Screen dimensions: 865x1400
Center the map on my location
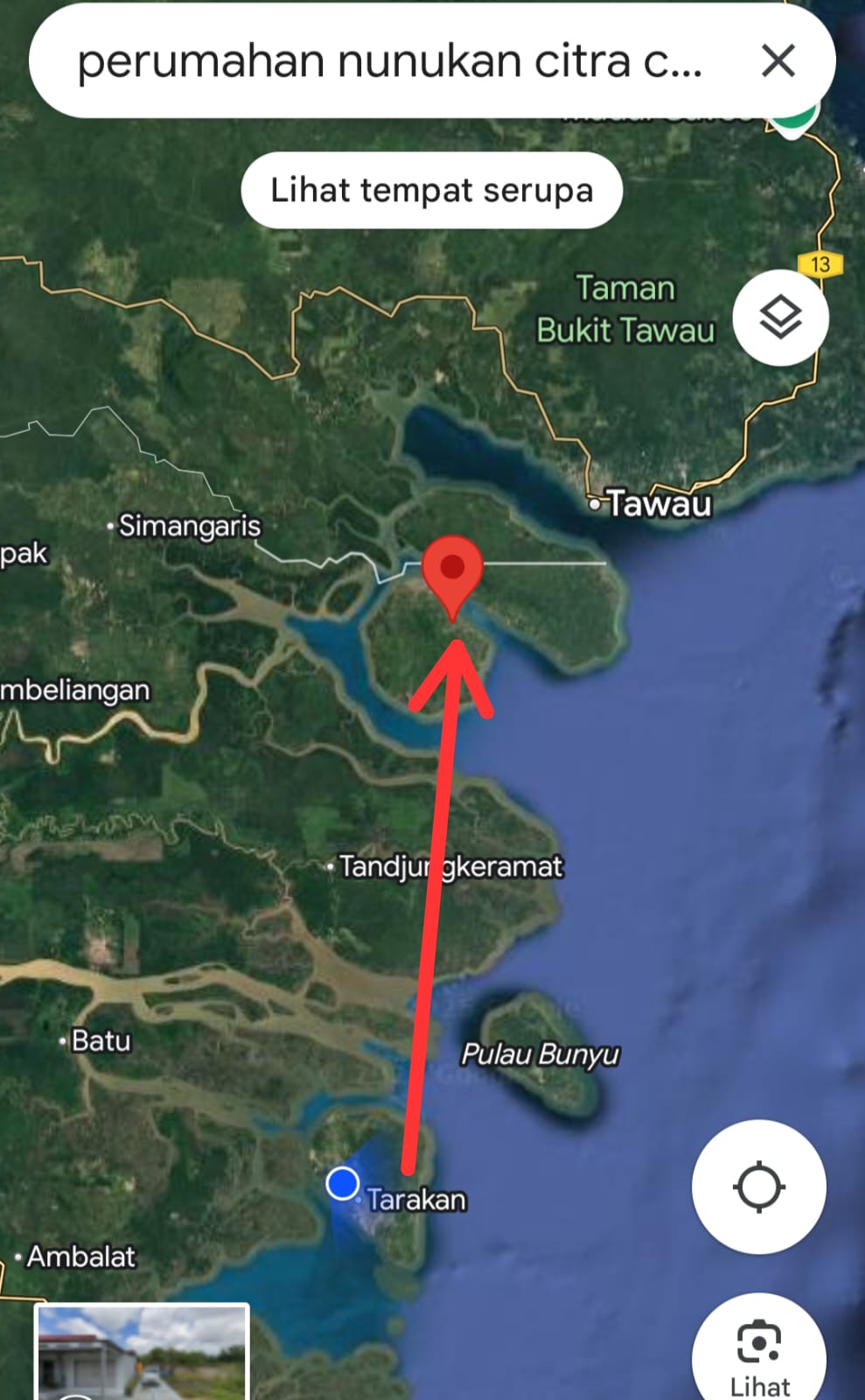coord(758,1187)
